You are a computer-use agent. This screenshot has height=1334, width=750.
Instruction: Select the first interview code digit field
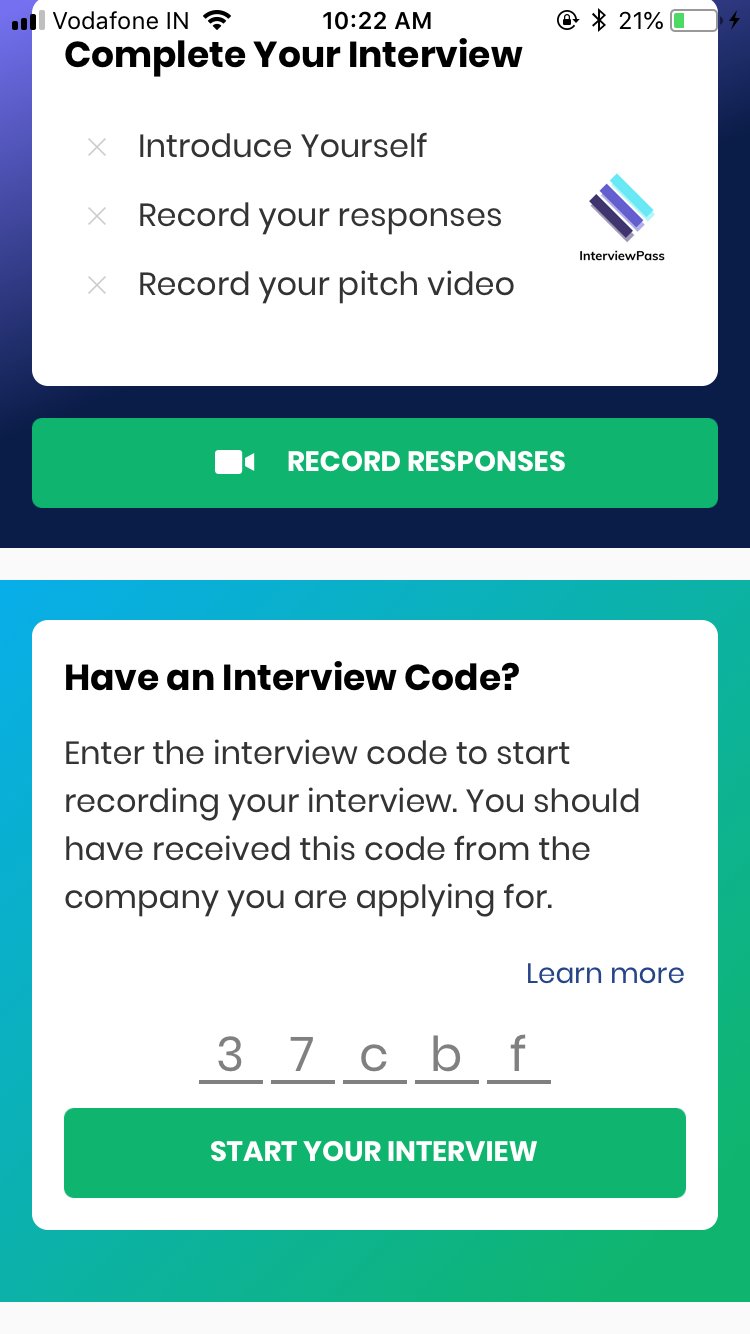click(230, 1055)
